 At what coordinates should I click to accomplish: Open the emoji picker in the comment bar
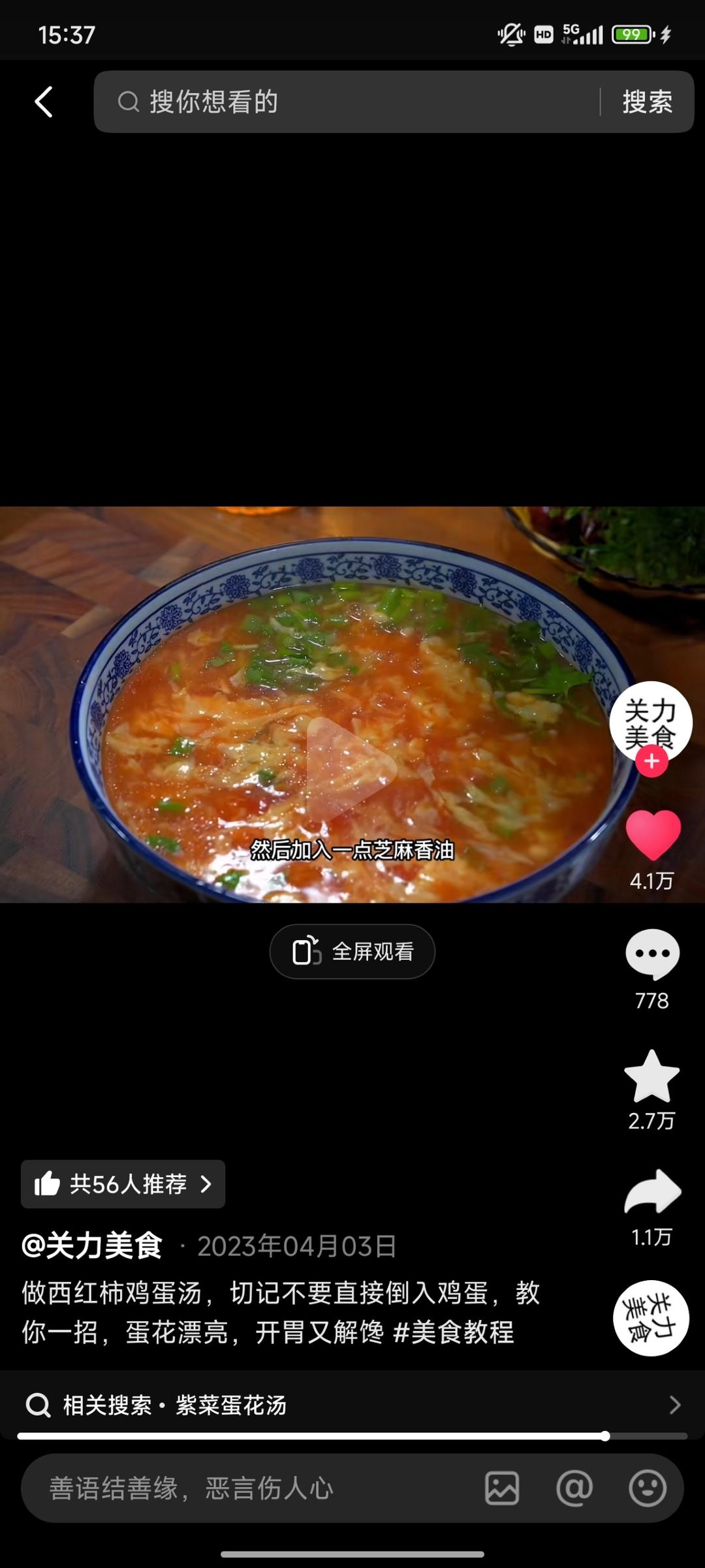647,1488
